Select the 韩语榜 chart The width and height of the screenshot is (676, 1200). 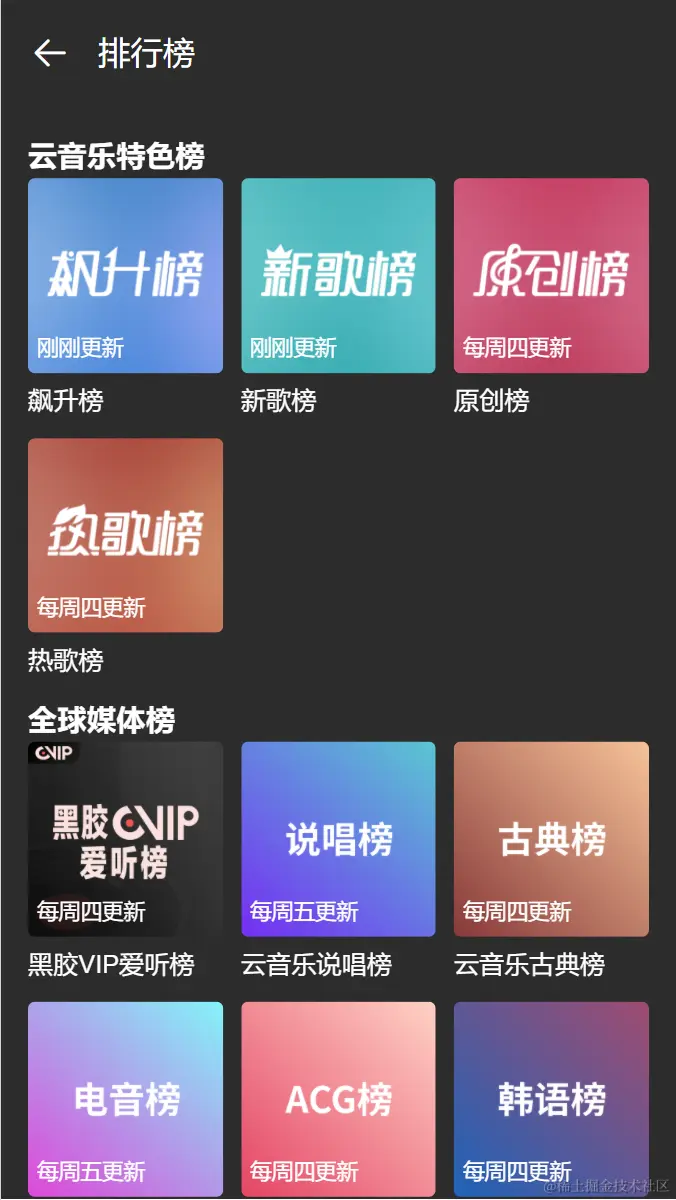coord(551,1098)
